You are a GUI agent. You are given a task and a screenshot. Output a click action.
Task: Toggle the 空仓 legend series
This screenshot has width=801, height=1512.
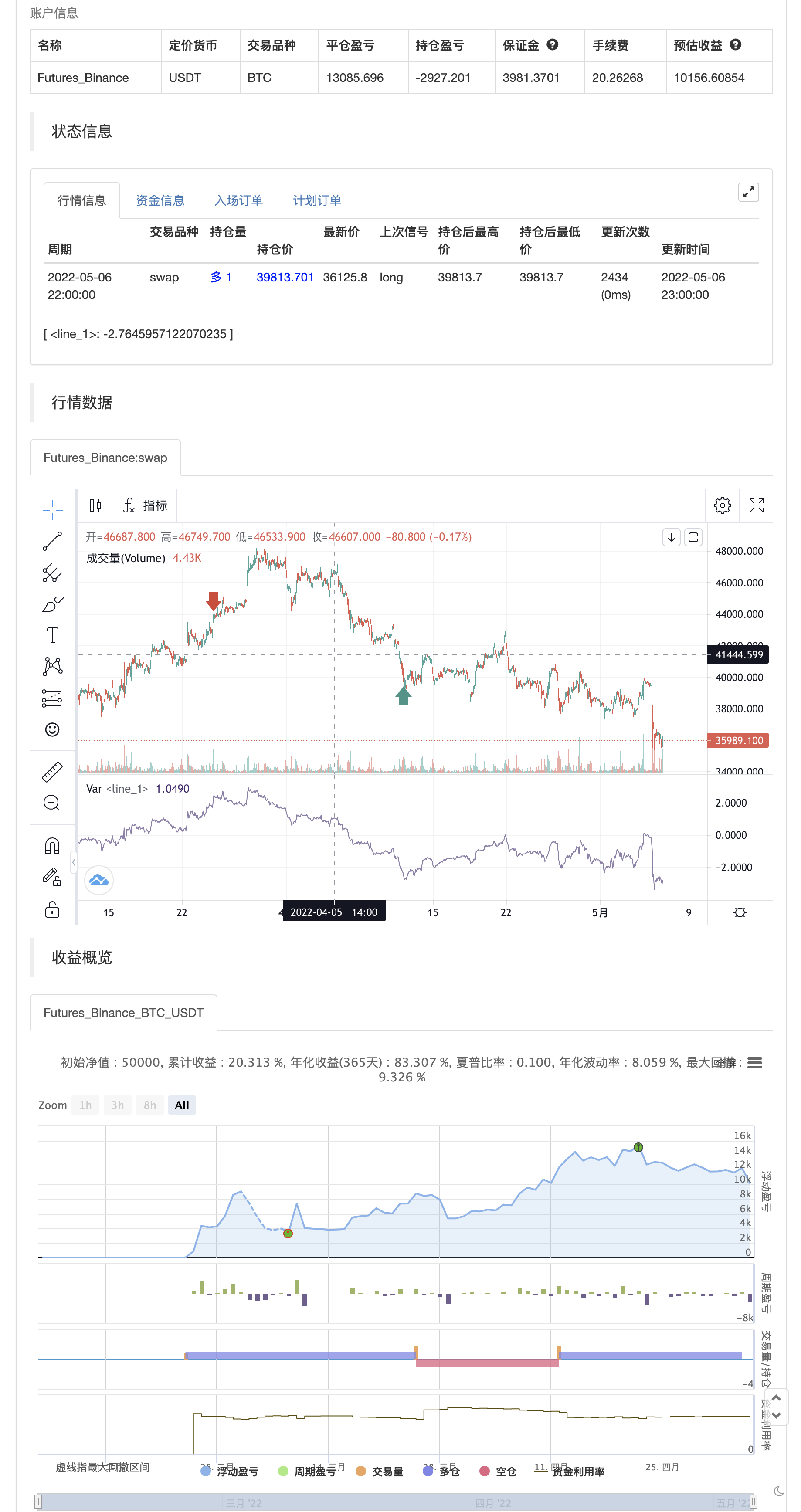tap(498, 1471)
